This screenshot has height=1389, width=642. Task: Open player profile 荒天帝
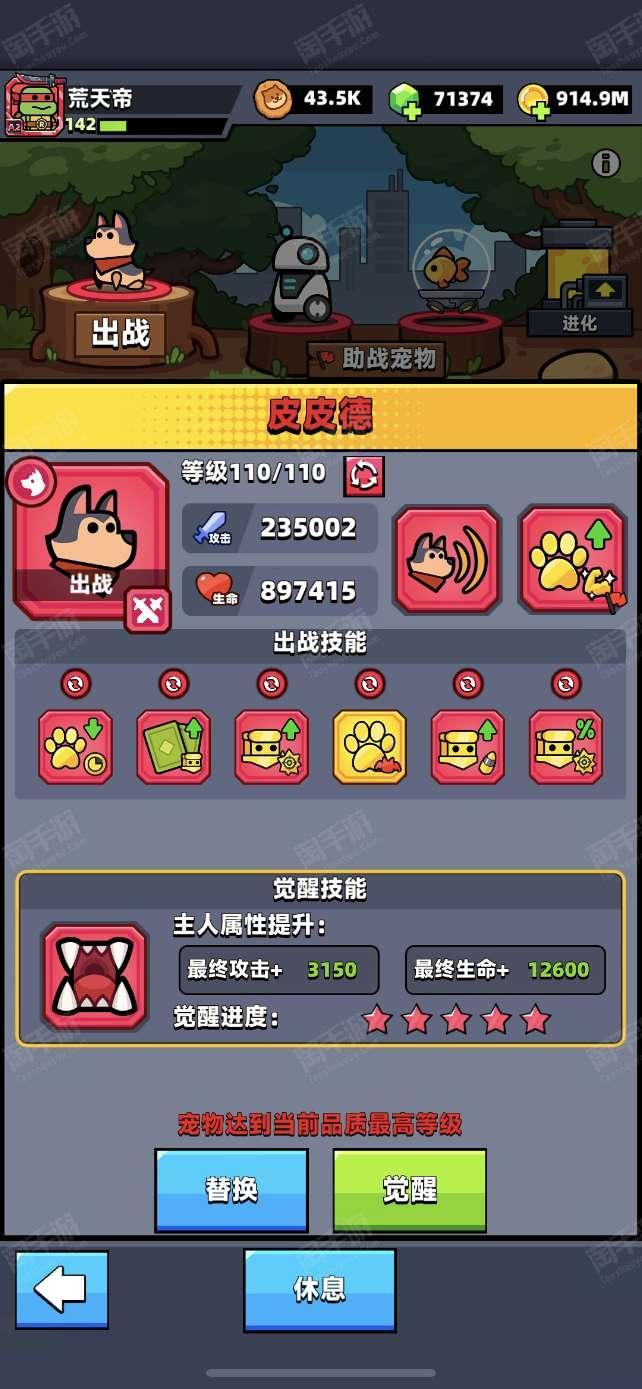(x=70, y=107)
